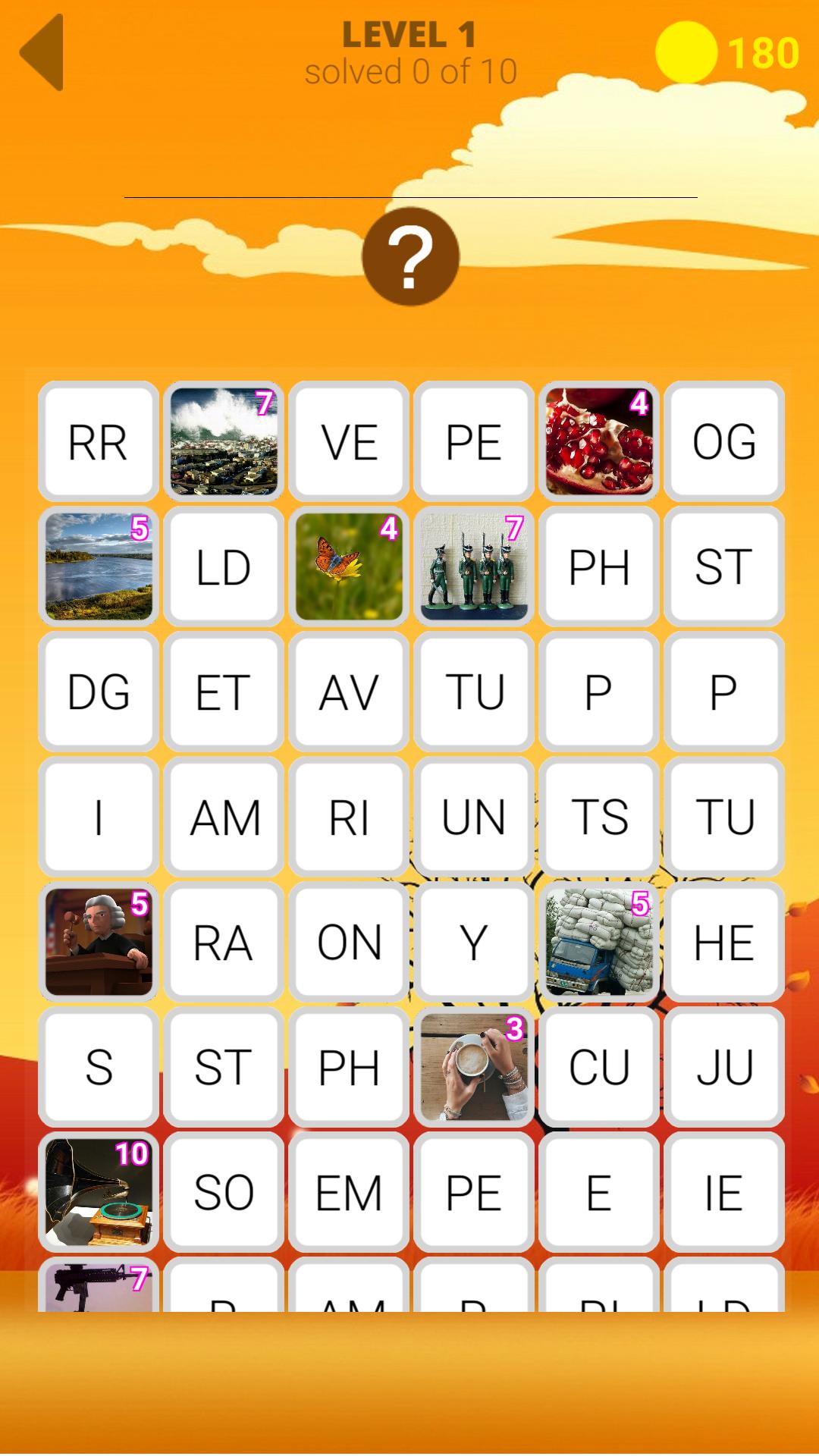Tap the AV letter tile
Image resolution: width=819 pixels, height=1456 pixels.
[x=349, y=692]
